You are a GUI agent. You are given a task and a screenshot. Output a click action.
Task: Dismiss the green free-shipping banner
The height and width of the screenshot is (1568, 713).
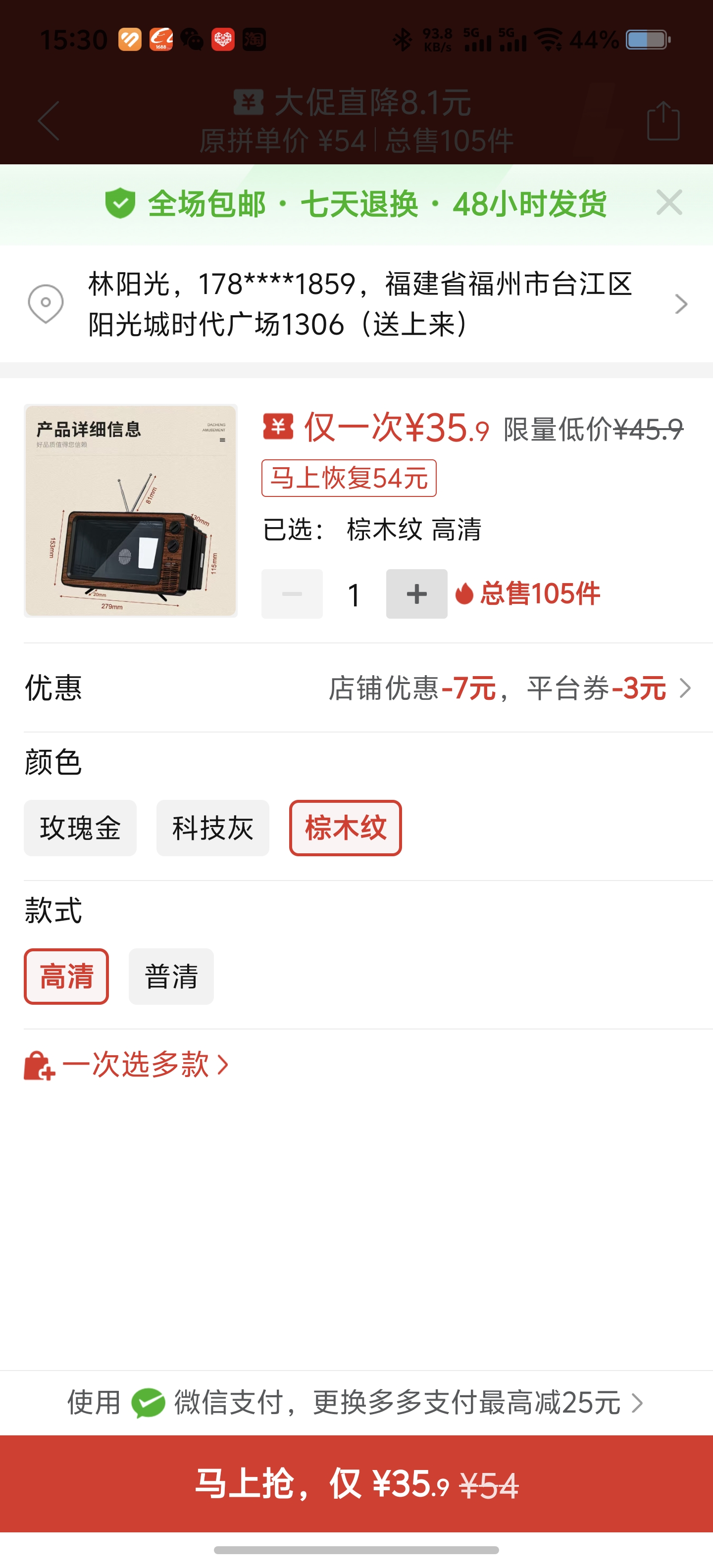669,202
